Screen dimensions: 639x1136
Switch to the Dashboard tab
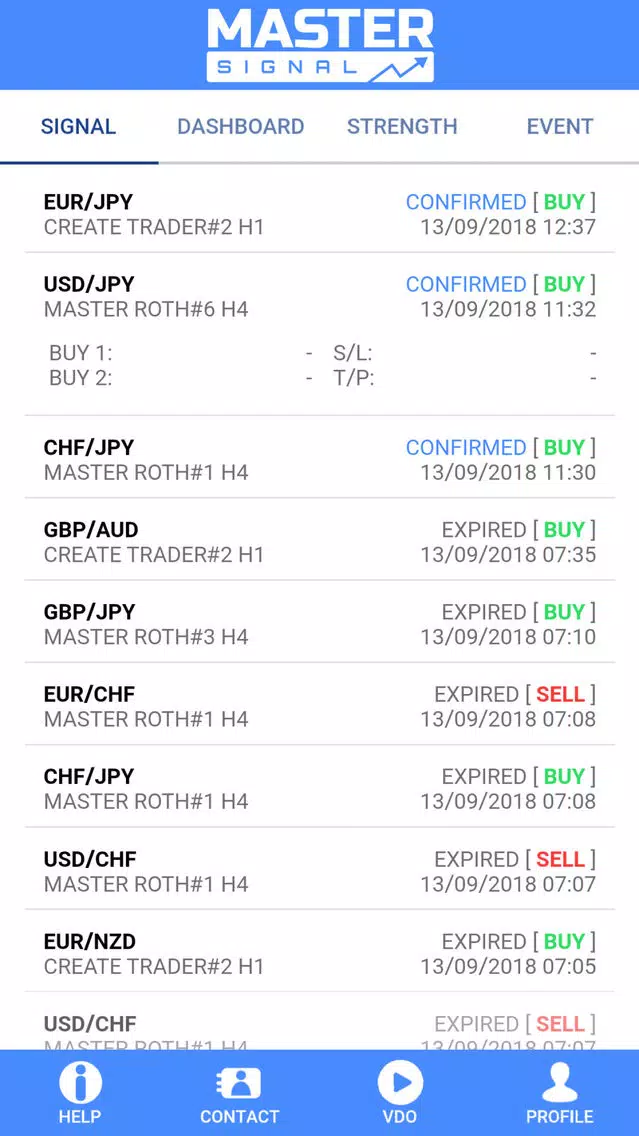241,127
